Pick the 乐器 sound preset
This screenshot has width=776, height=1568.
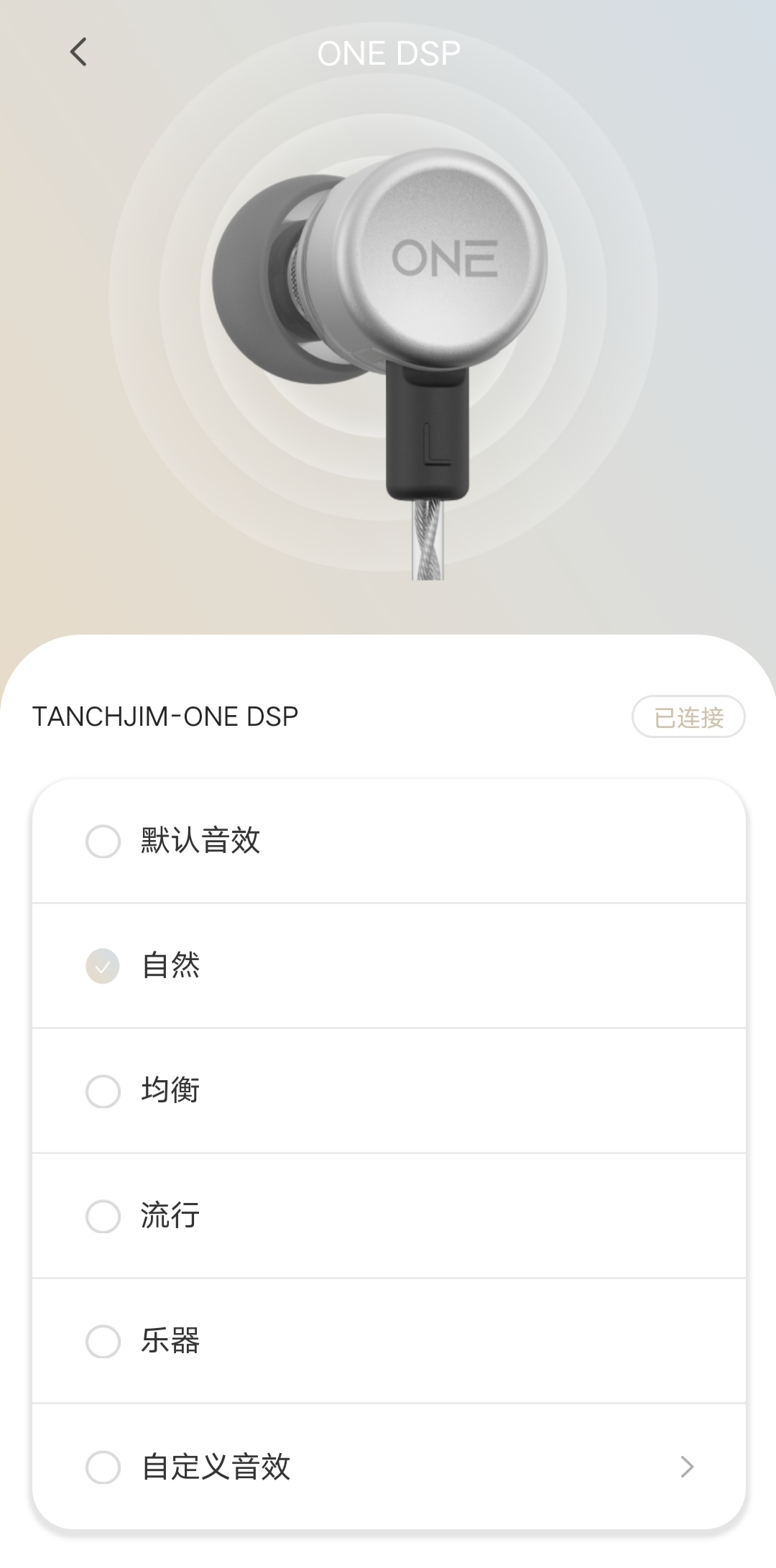coord(389,1341)
